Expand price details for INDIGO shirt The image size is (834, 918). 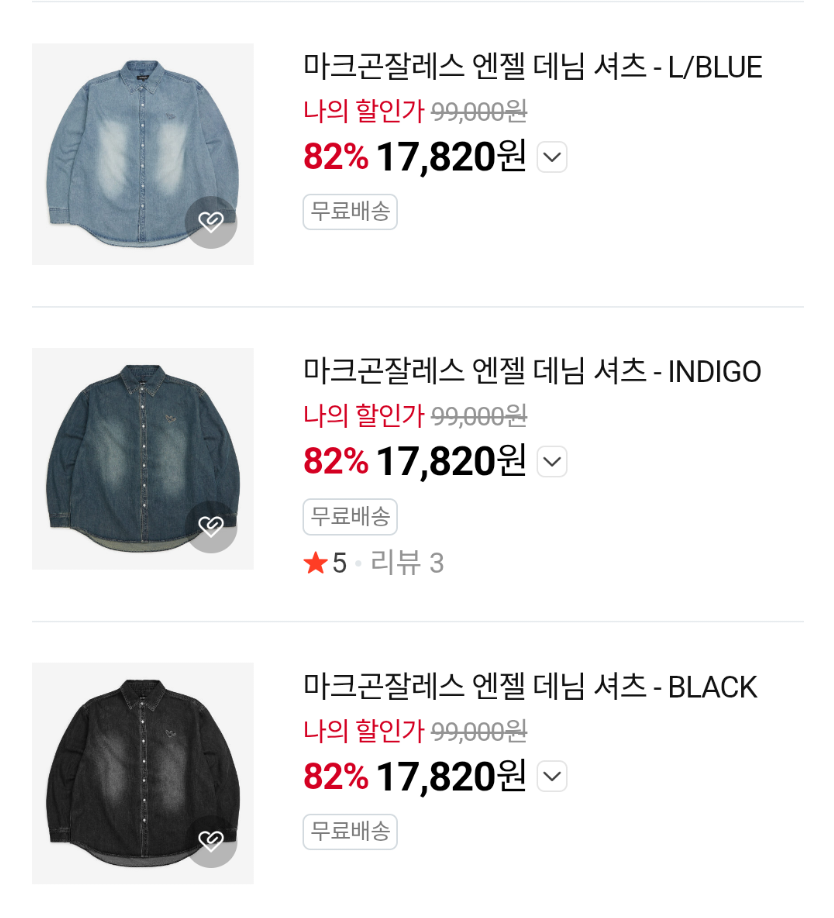click(552, 461)
